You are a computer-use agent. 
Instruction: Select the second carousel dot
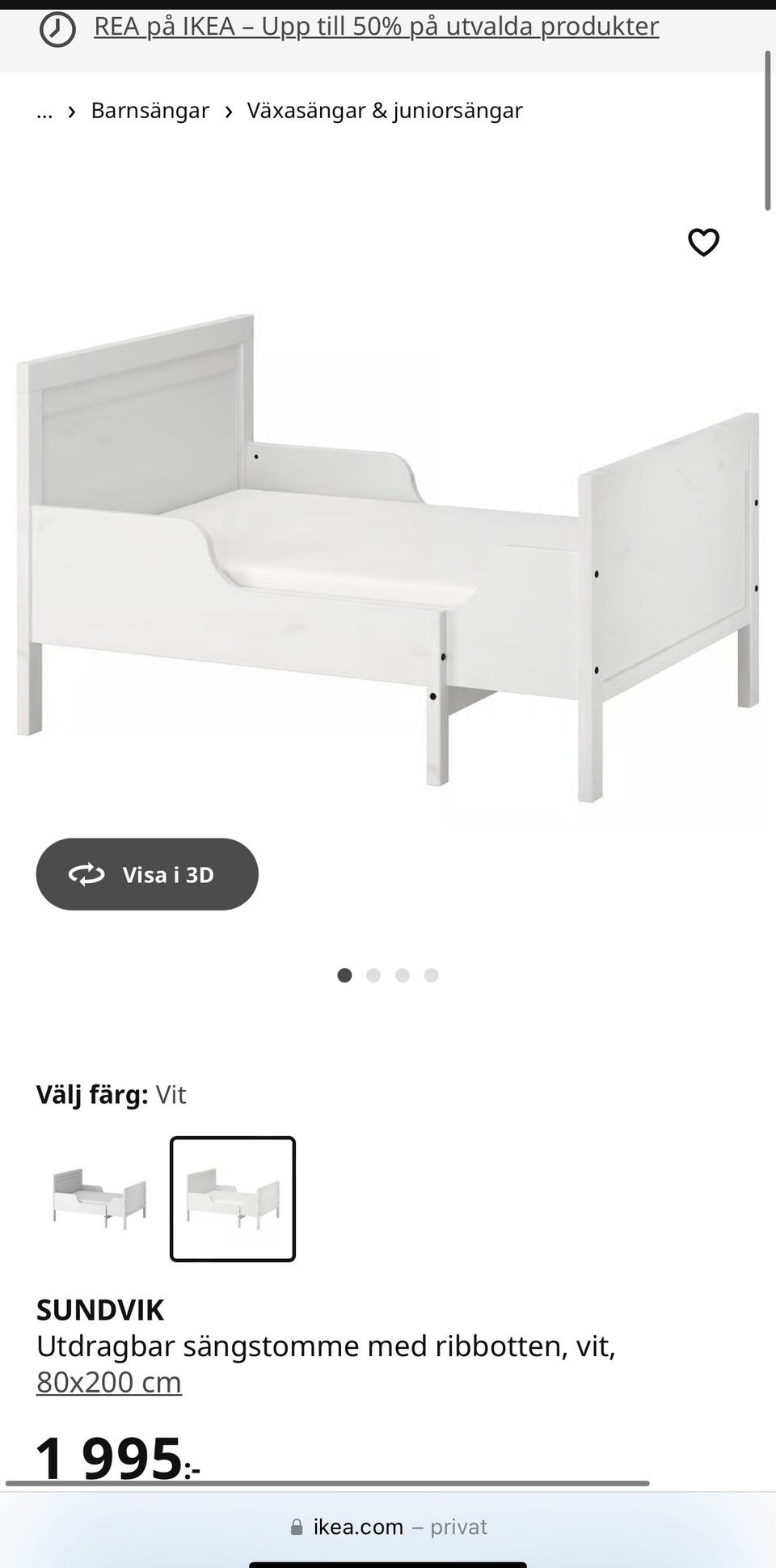[373, 974]
